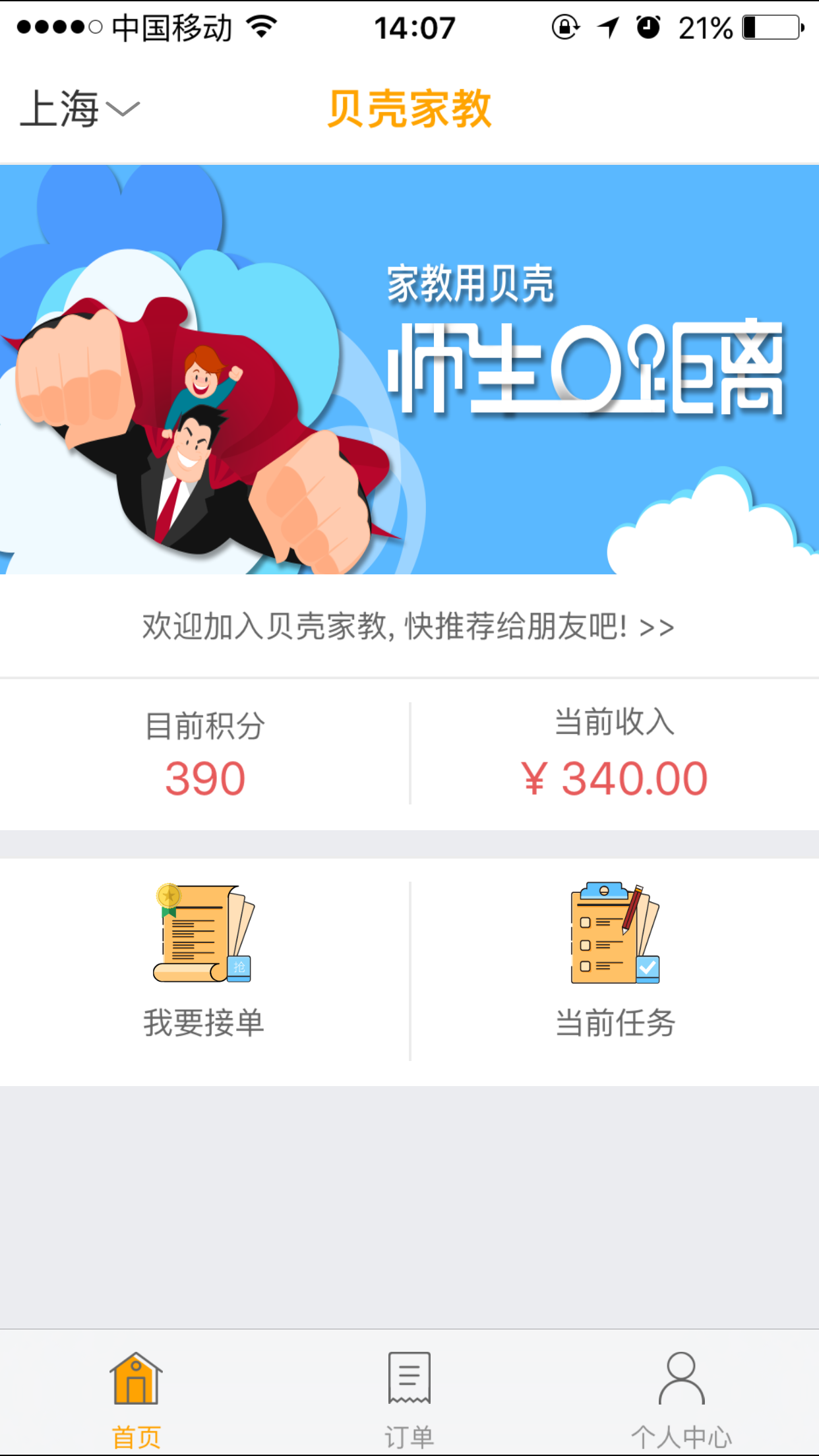Tap the 首页 home icon
This screenshot has width=819, height=1456.
pos(136,1380)
